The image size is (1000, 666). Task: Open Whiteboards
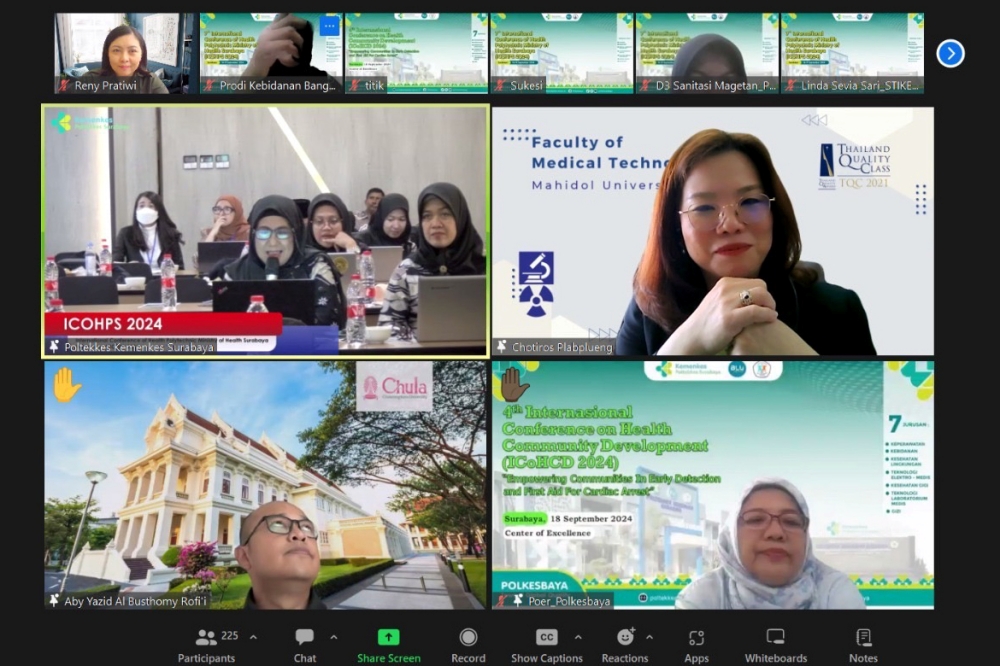click(775, 643)
